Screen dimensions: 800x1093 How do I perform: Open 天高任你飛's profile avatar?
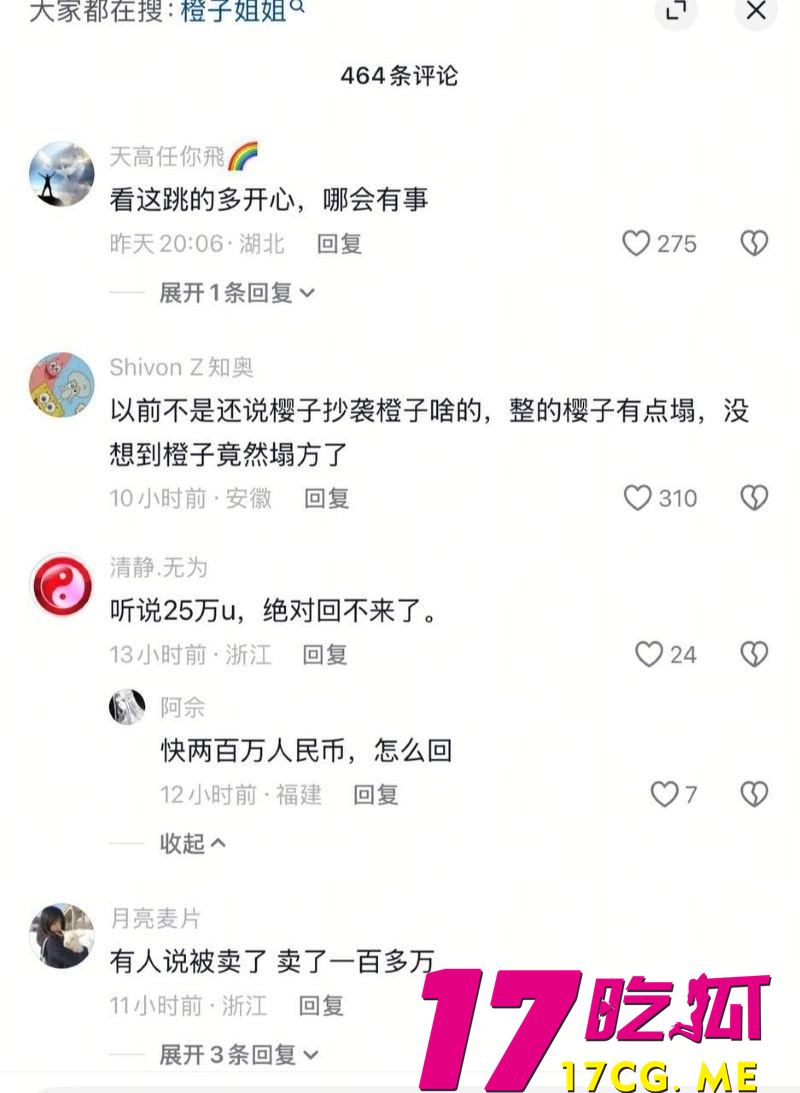[62, 174]
